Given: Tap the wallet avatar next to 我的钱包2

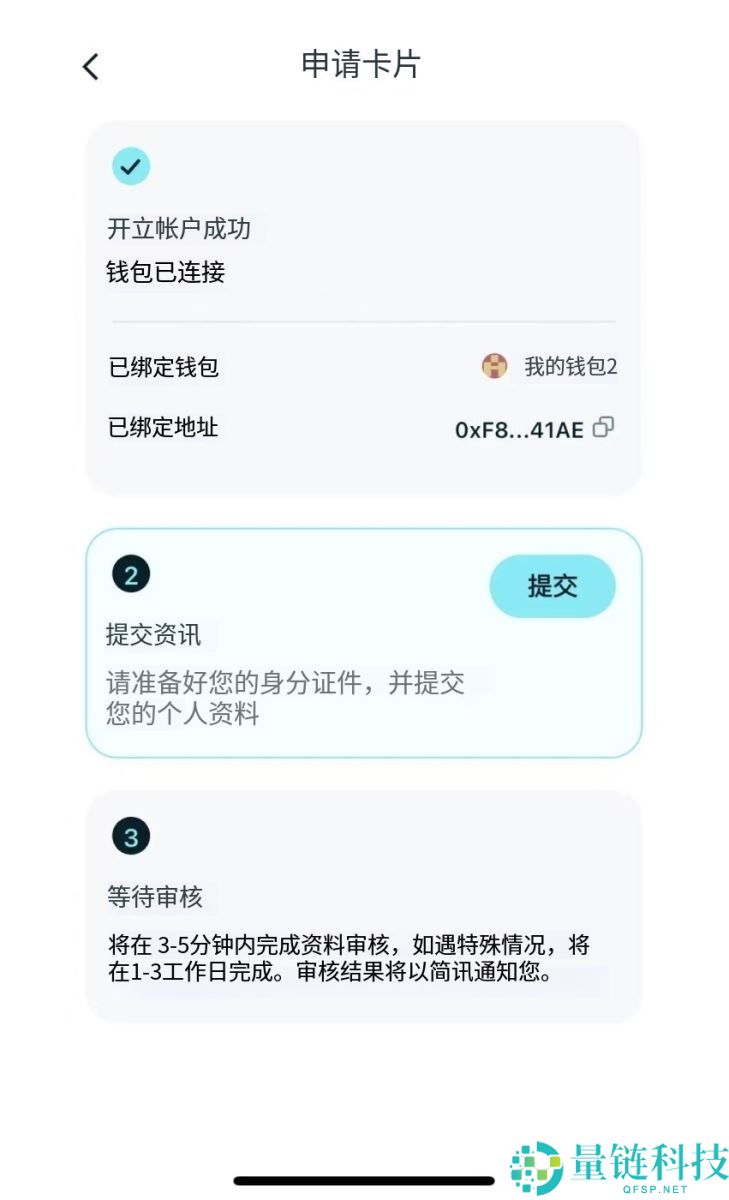Looking at the screenshot, I should [494, 366].
